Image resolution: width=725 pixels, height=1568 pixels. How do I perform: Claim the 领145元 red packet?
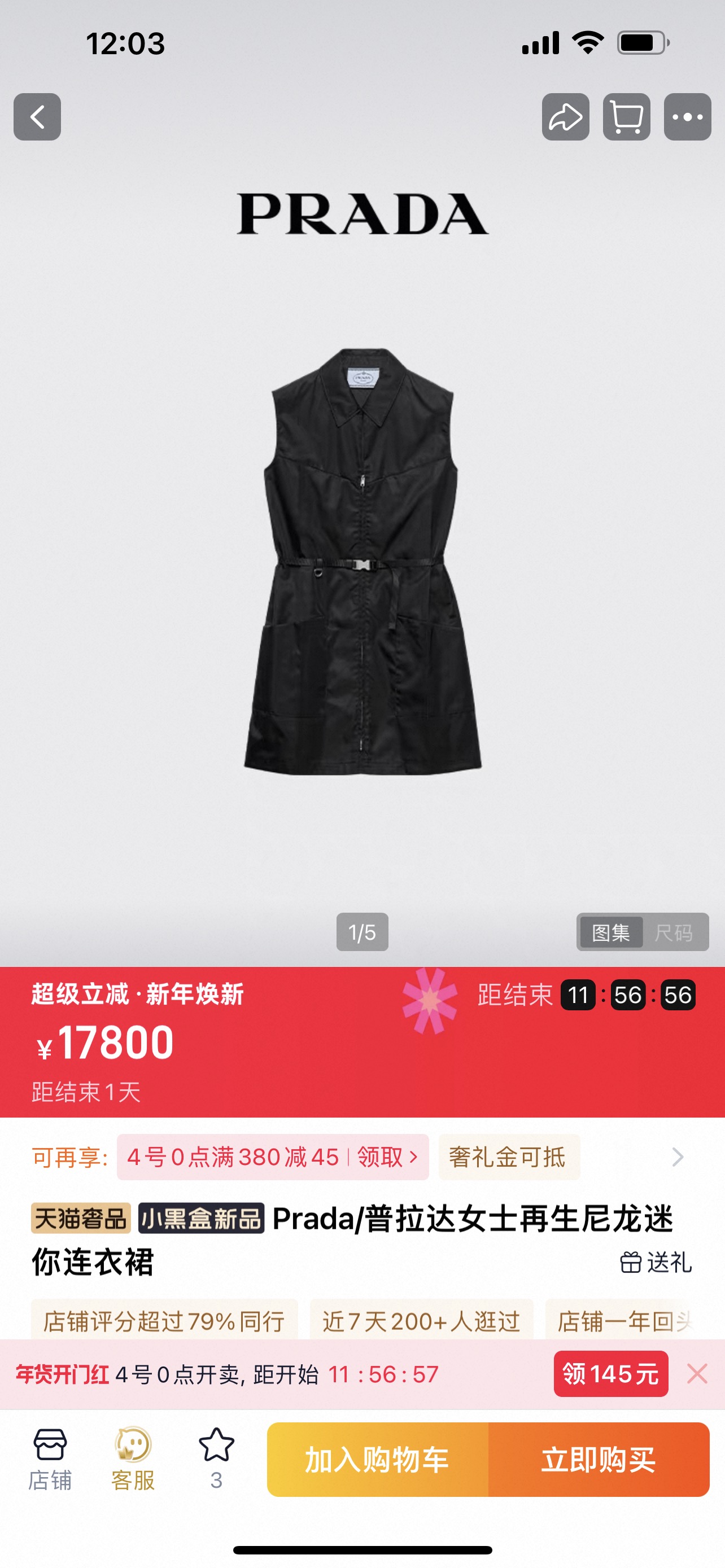point(610,1374)
